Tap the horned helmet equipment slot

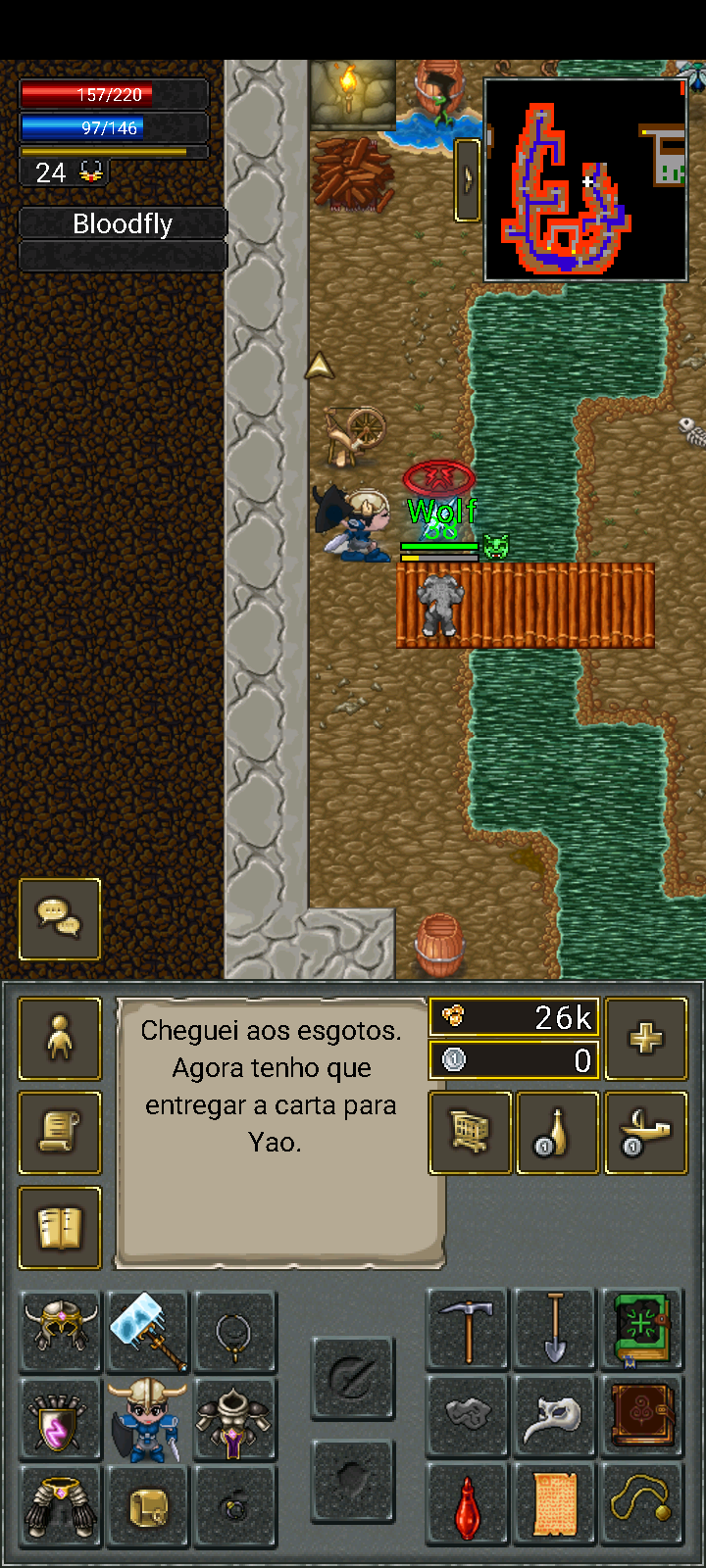click(61, 1332)
